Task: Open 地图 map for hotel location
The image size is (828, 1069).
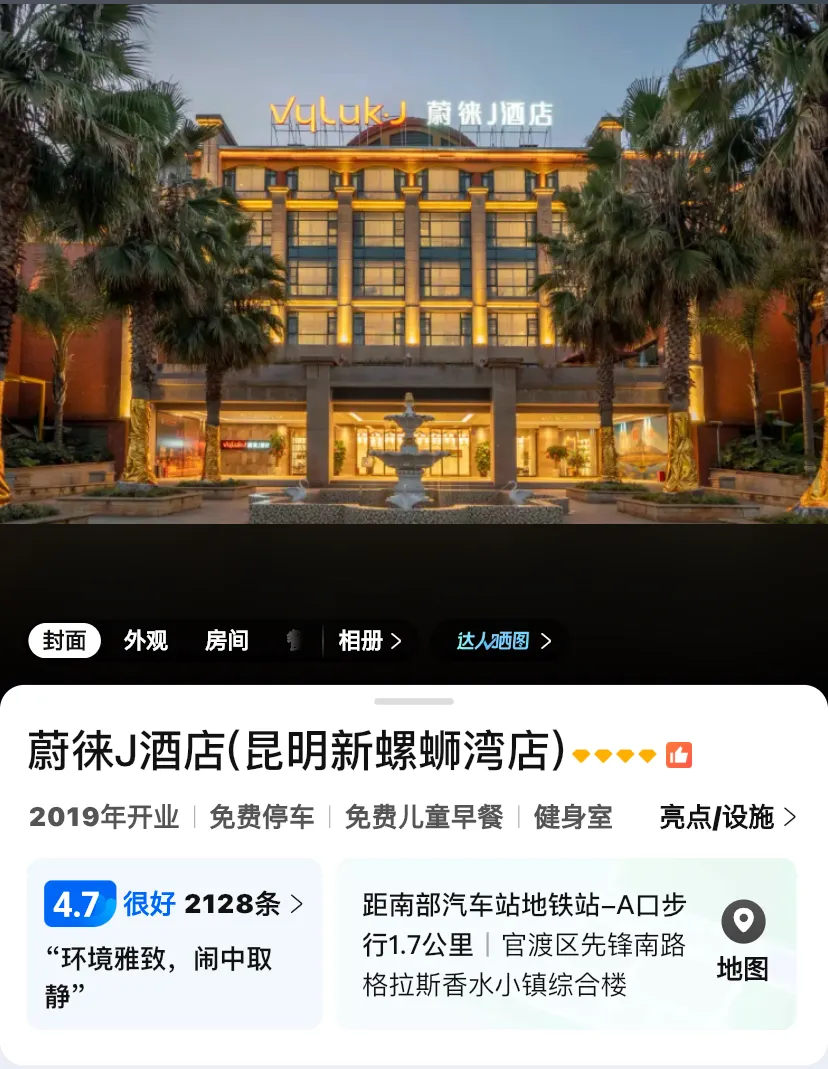Action: (x=743, y=941)
